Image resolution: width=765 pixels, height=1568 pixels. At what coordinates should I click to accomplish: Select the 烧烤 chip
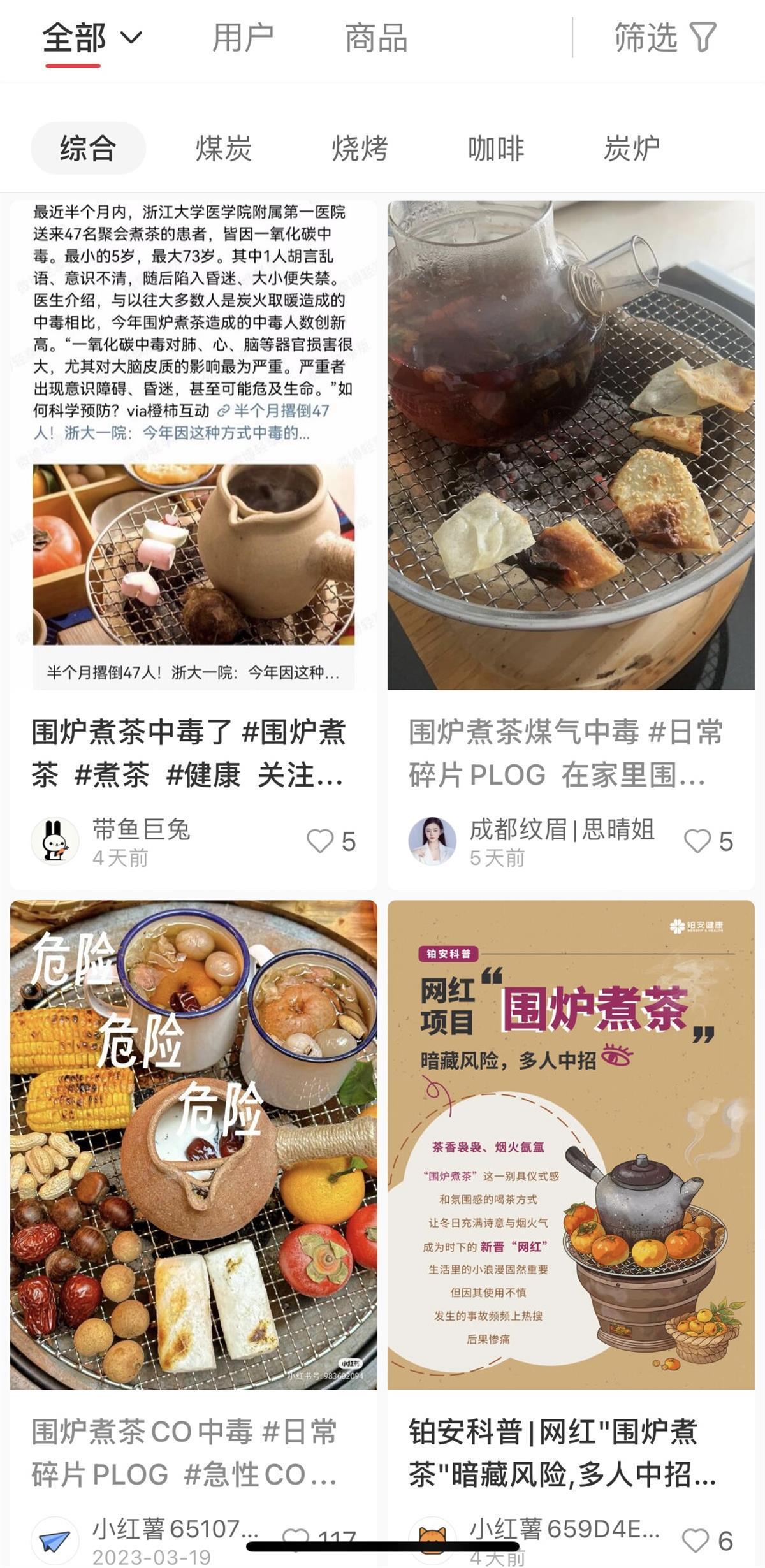point(360,149)
